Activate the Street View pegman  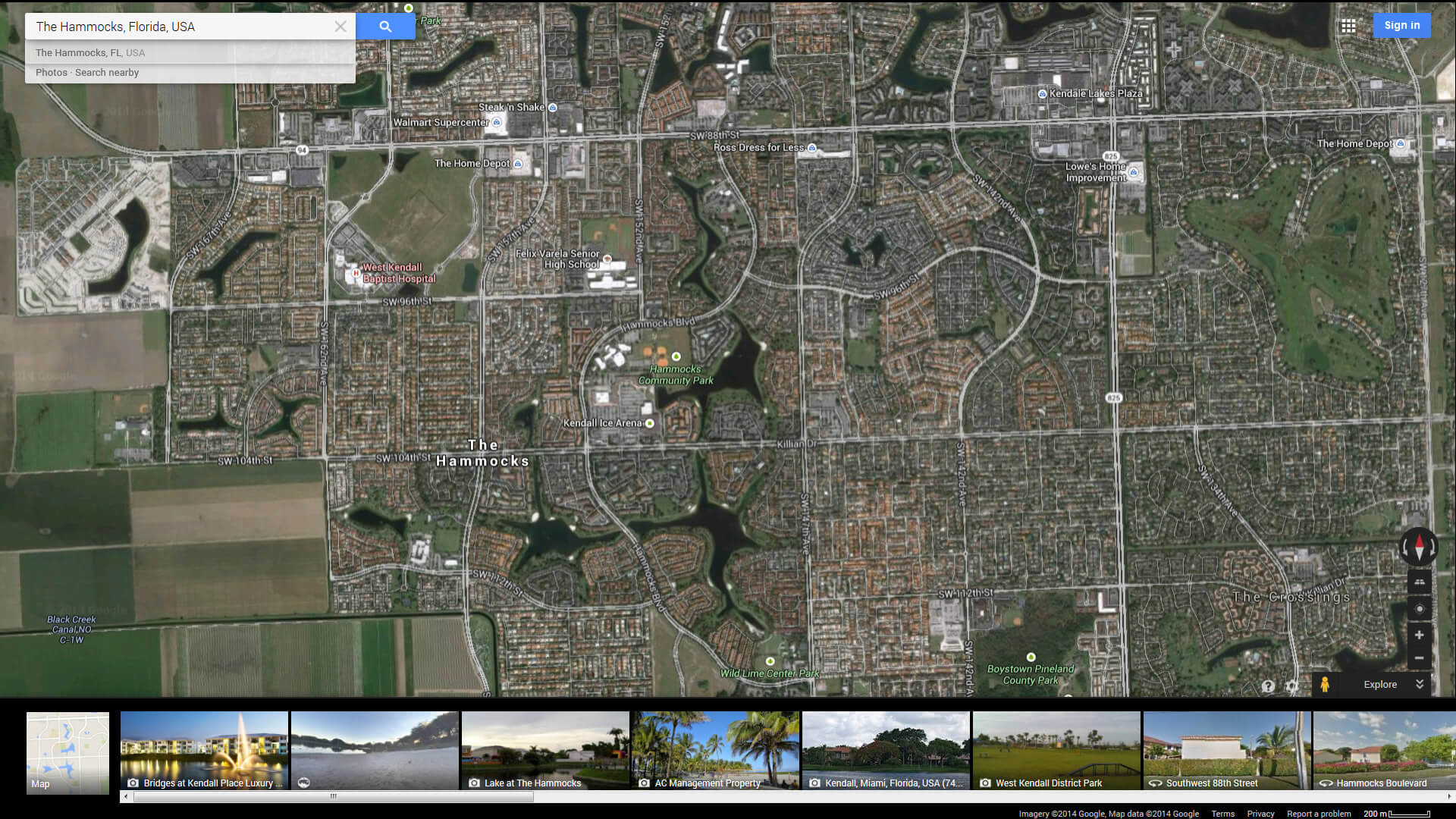click(x=1324, y=684)
